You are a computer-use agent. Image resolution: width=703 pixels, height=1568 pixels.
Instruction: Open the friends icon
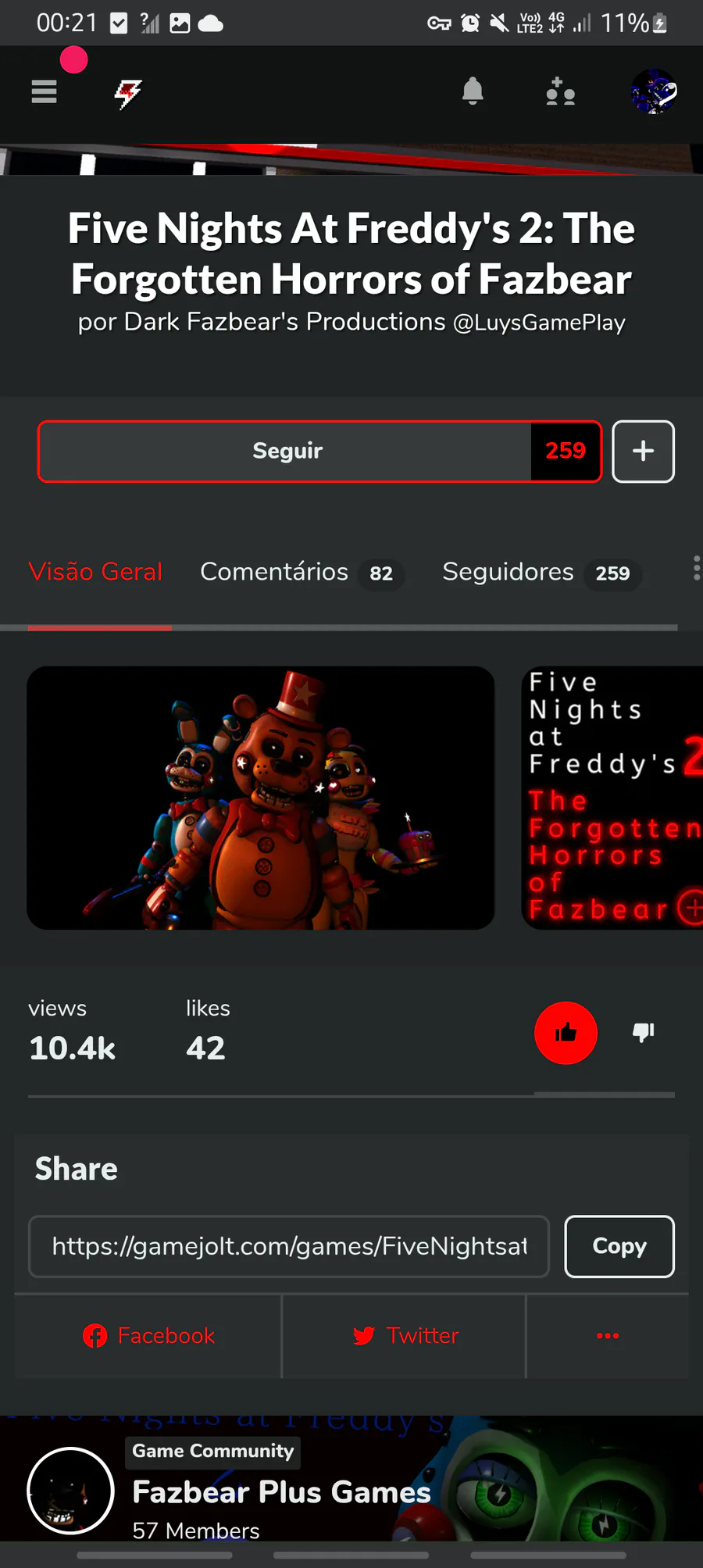[x=561, y=92]
